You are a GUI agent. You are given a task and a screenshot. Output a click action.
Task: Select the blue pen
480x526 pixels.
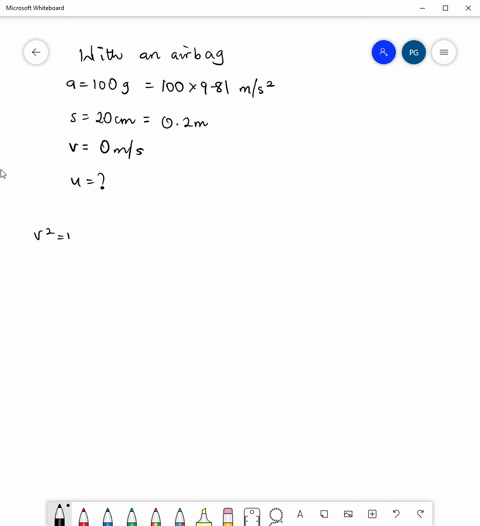point(107,517)
